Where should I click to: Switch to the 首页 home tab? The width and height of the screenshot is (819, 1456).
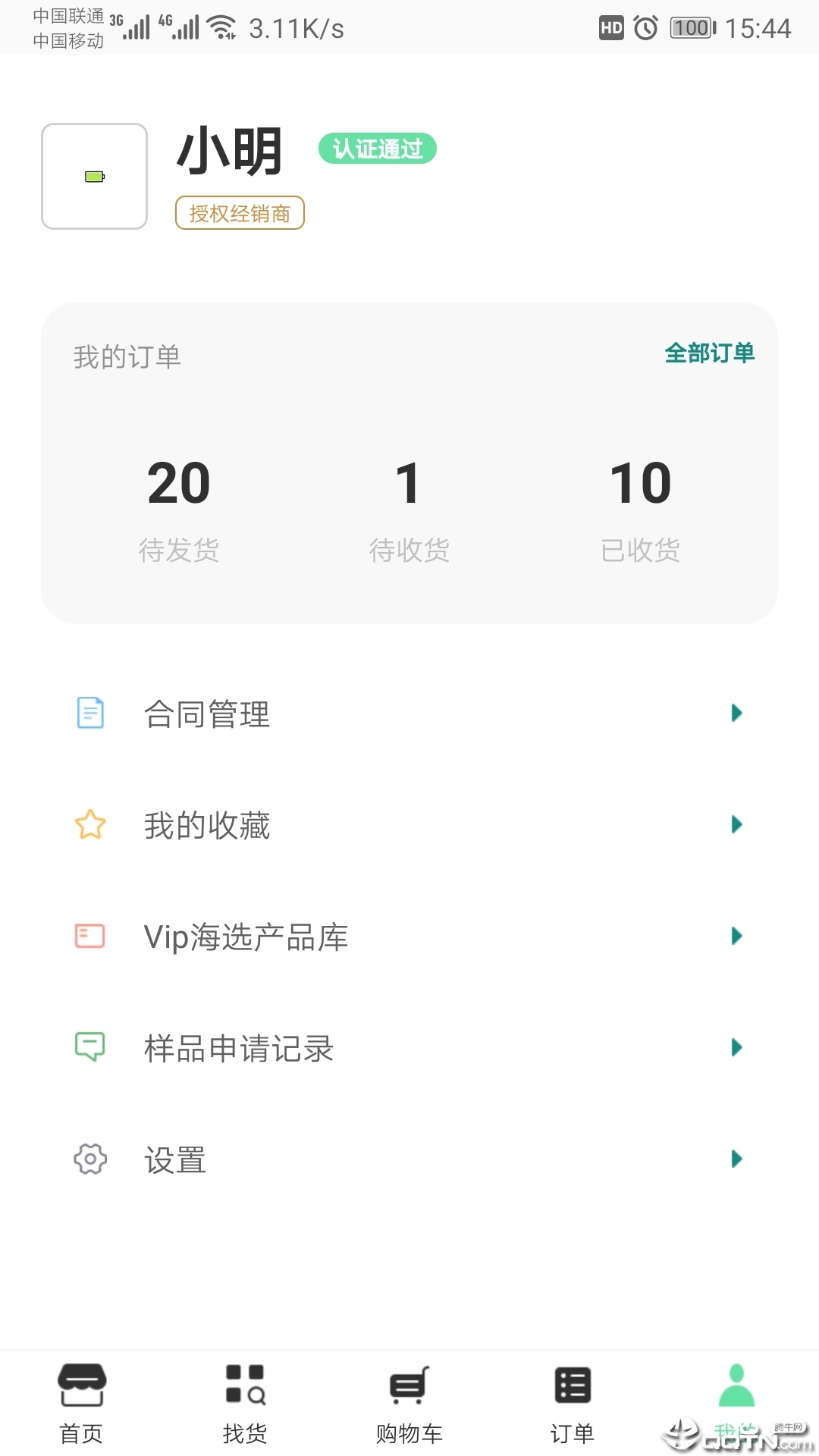click(x=82, y=1403)
